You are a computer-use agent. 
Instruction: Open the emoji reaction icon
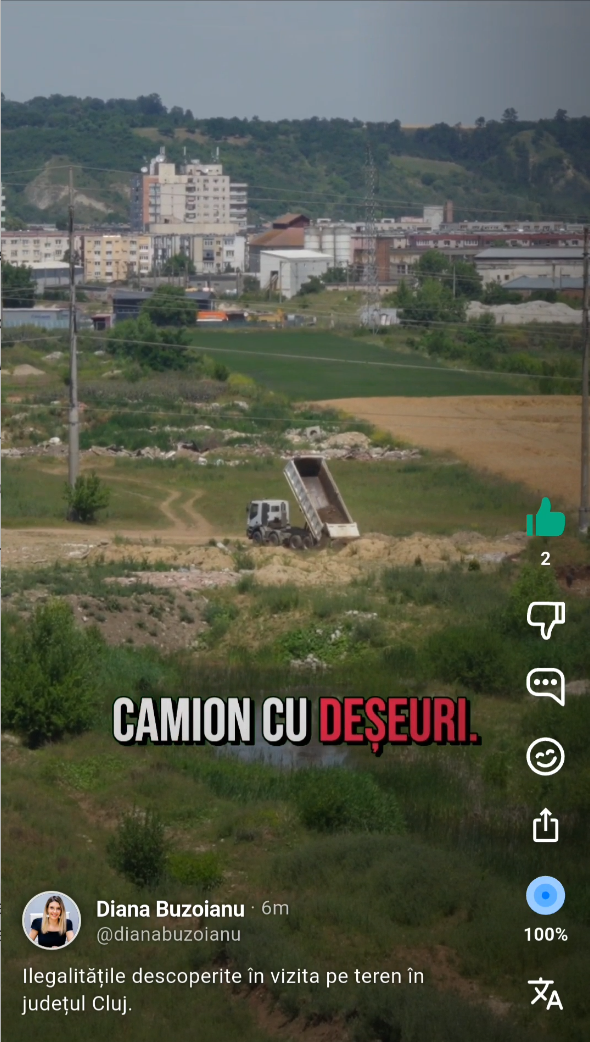click(x=545, y=757)
